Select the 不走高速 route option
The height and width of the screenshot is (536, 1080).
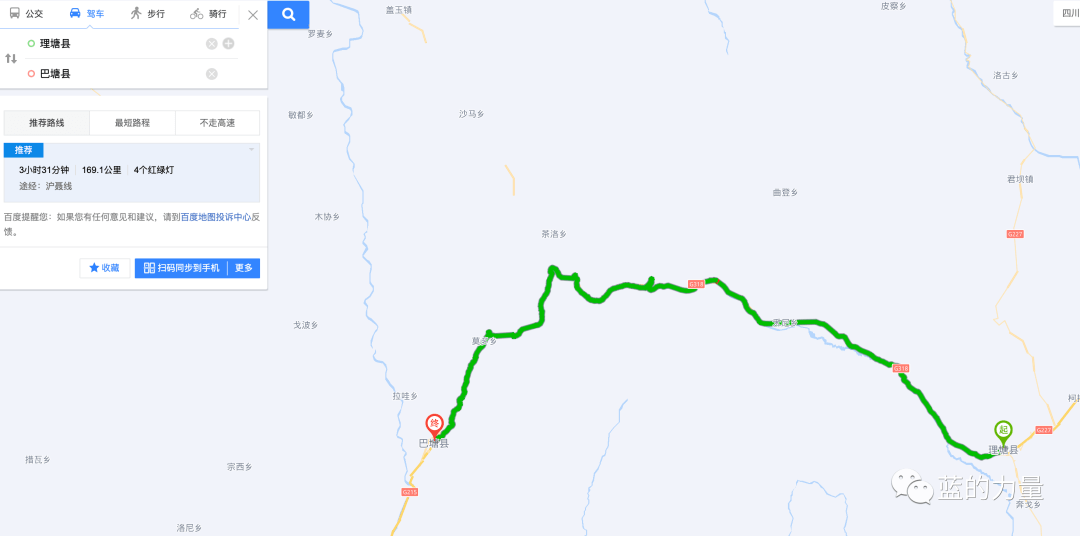point(217,123)
